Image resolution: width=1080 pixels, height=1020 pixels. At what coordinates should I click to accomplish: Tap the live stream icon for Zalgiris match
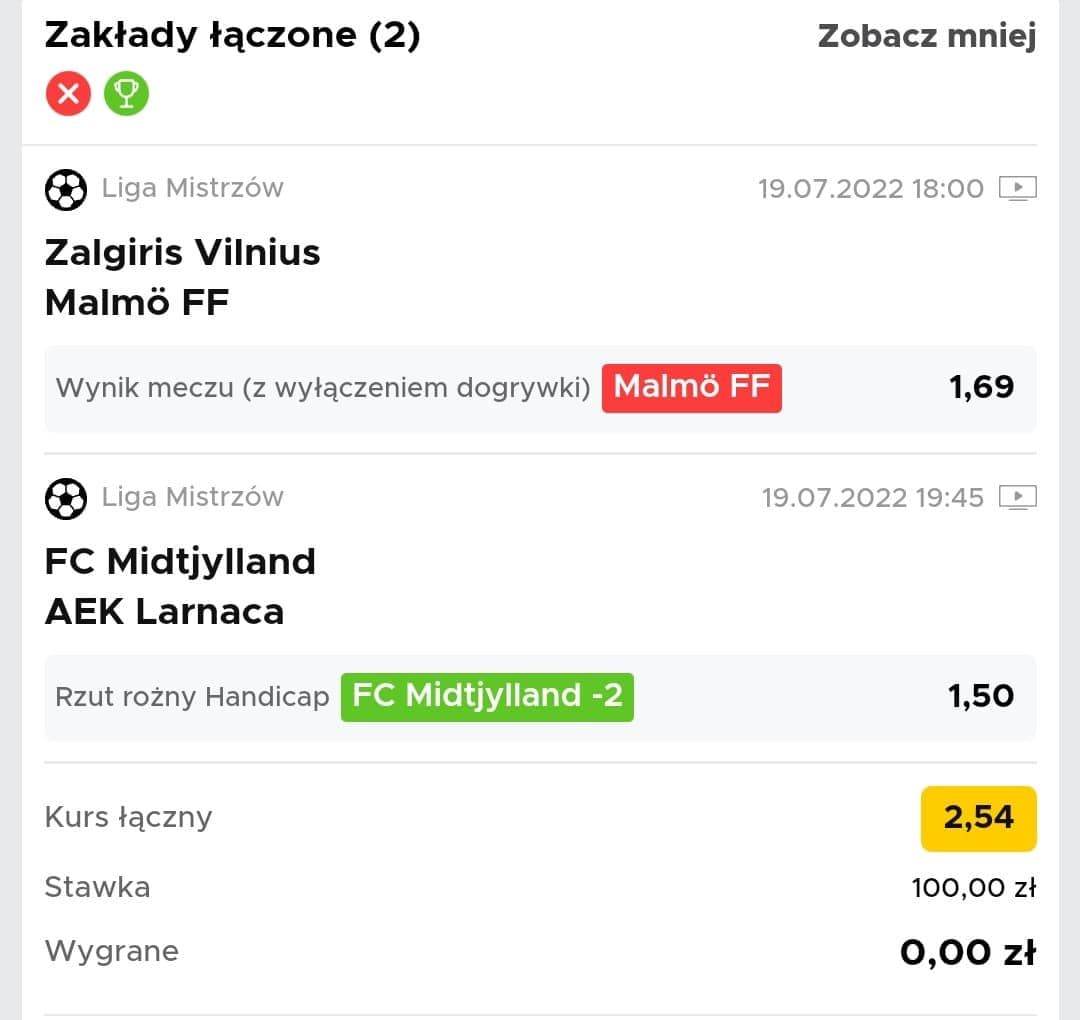(1018, 188)
